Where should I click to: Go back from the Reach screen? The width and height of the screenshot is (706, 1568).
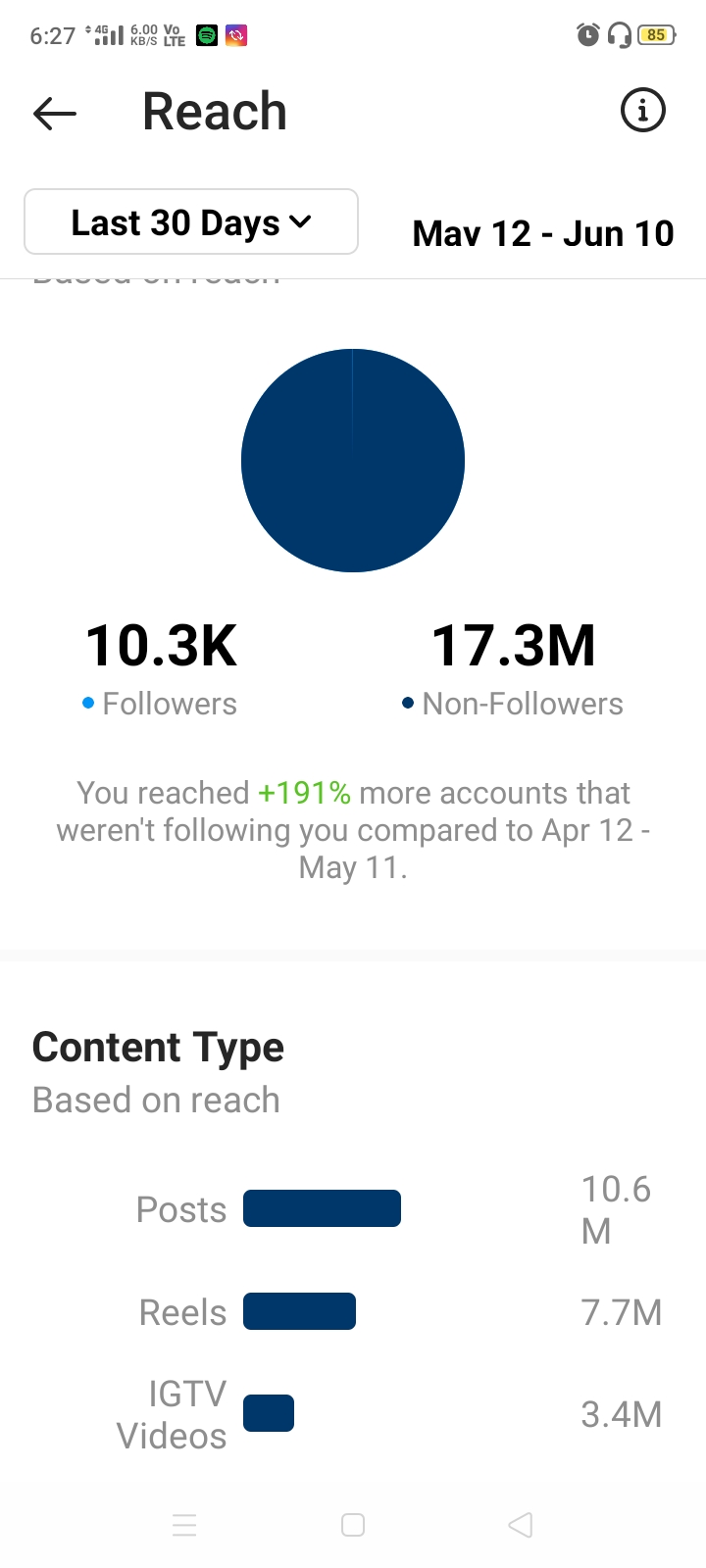(x=55, y=114)
